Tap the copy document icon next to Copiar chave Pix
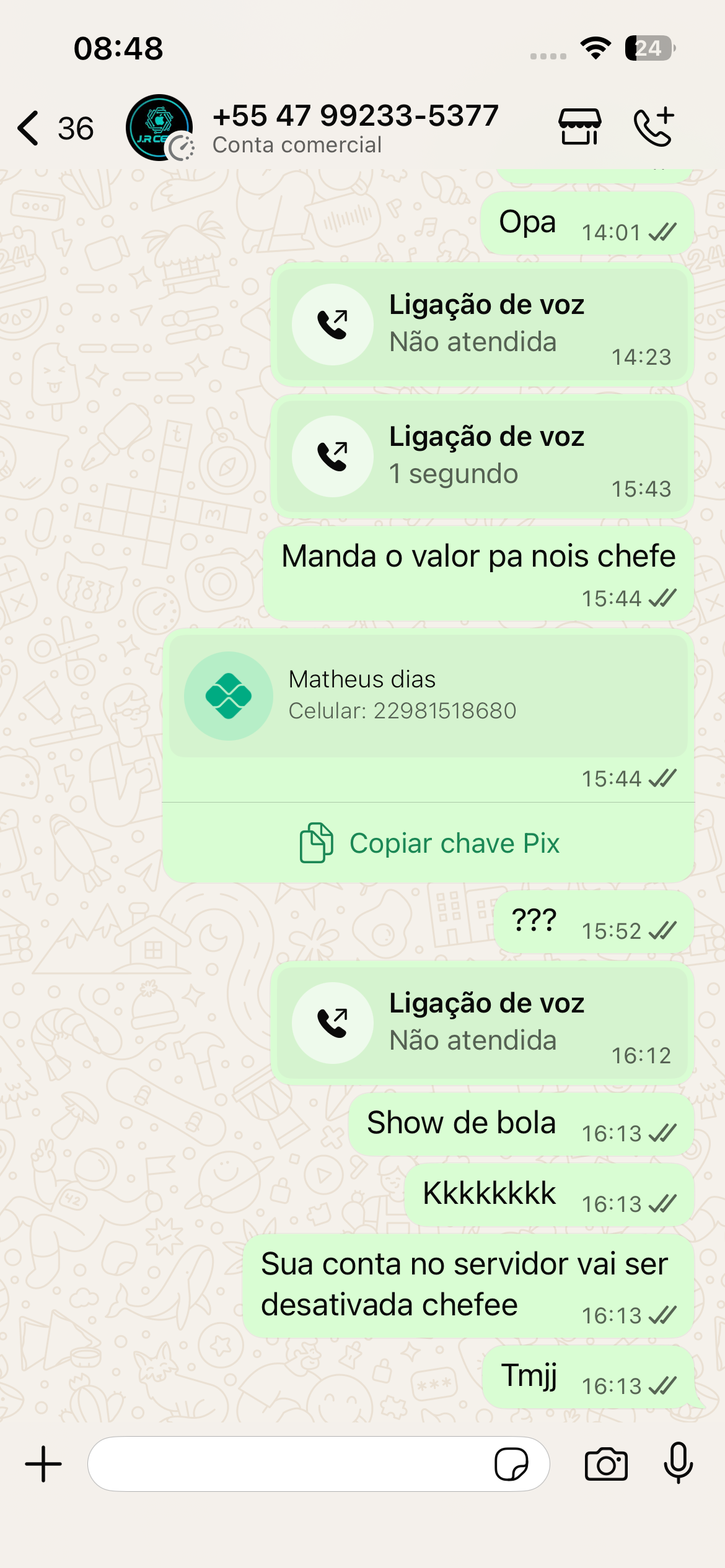 click(316, 842)
